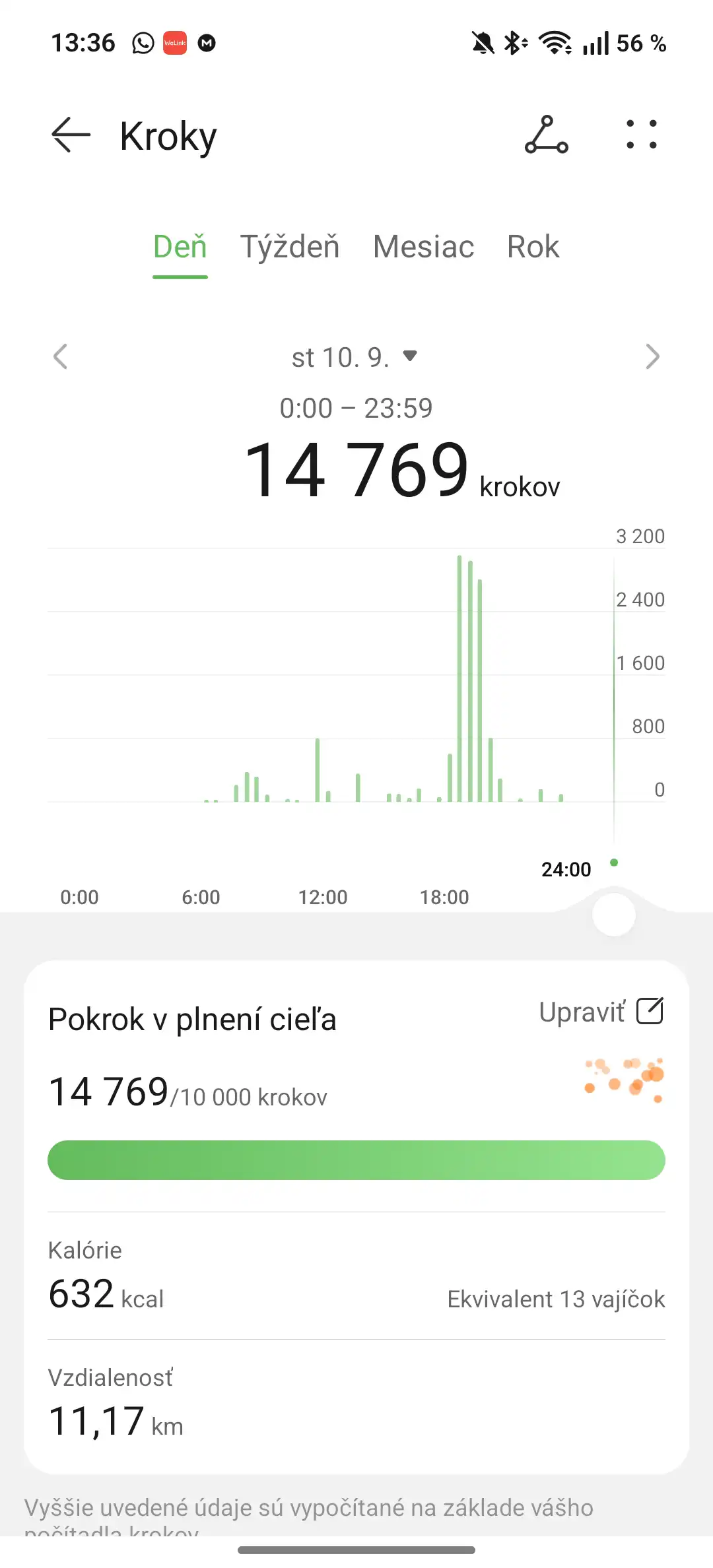The image size is (713, 1568).
Task: Go to the previous day
Action: tap(61, 357)
